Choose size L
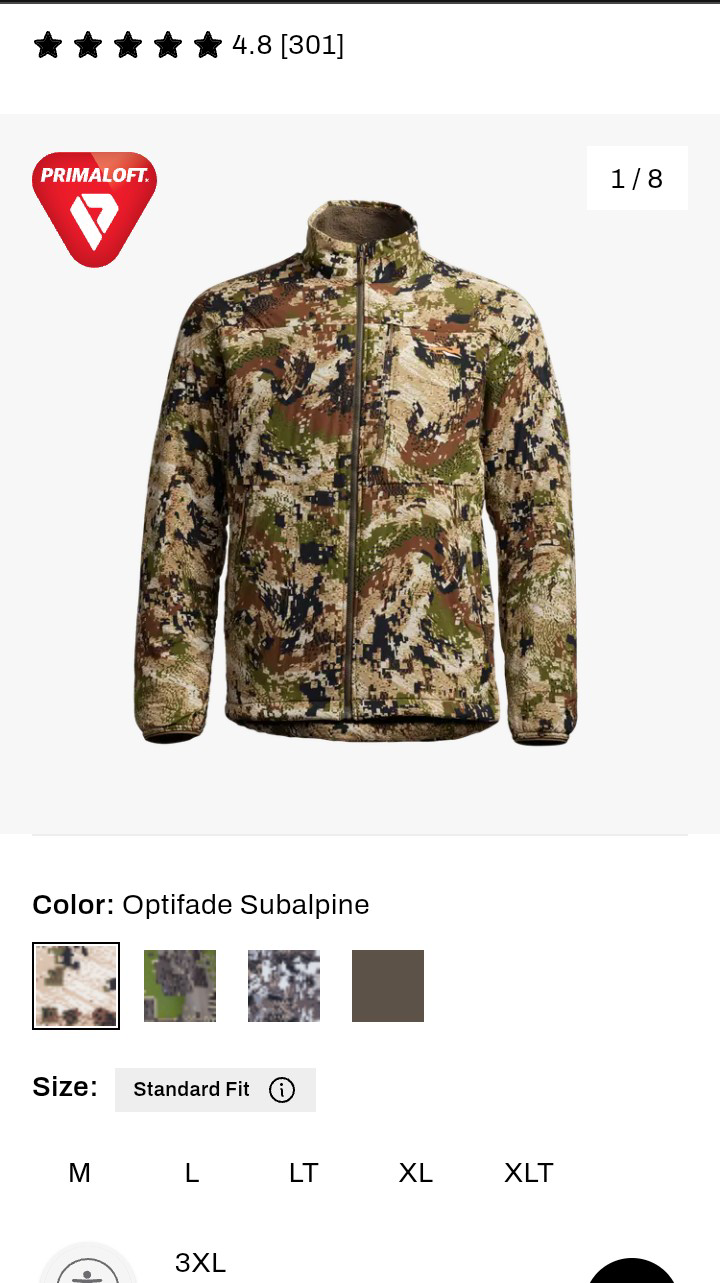Screen dimensions: 720x1283 (x=192, y=1173)
